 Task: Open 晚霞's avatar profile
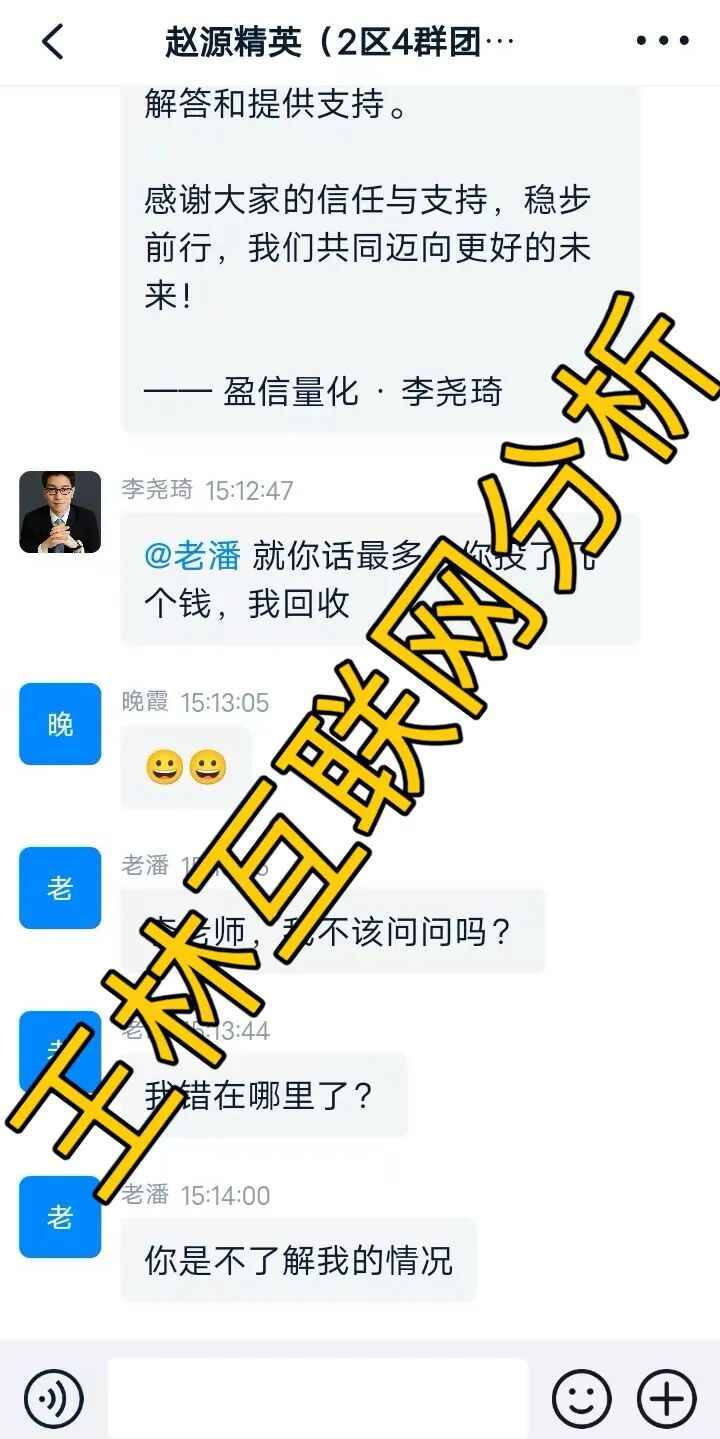click(x=60, y=724)
